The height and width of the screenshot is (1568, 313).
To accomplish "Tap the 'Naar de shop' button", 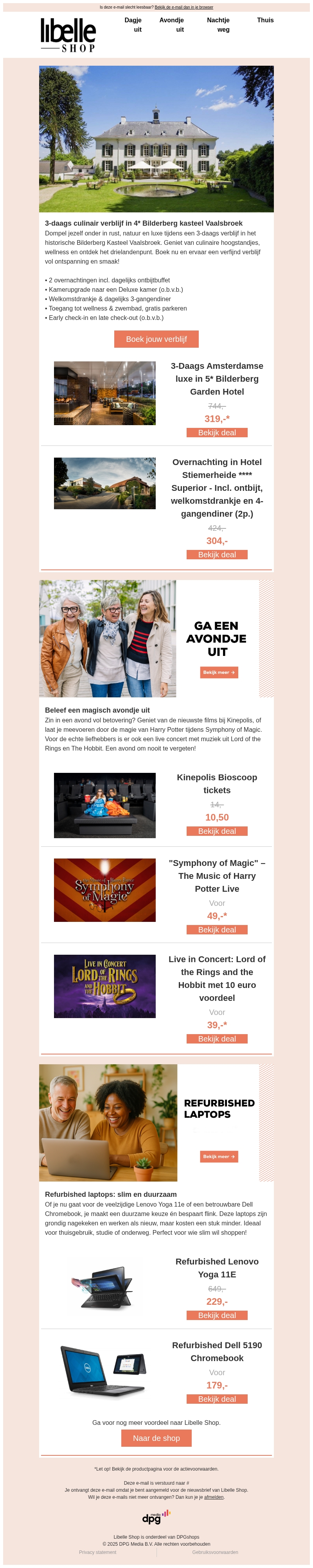I will (x=156, y=1438).
